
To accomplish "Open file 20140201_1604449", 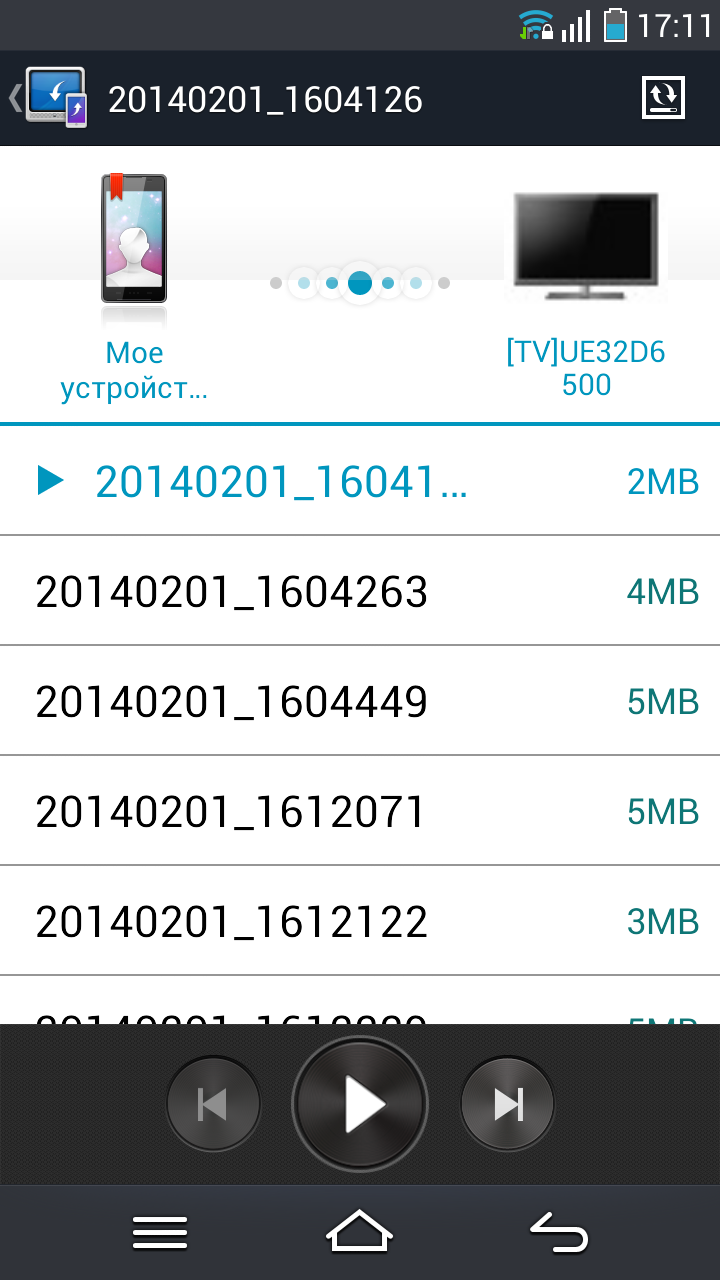I will tap(232, 702).
